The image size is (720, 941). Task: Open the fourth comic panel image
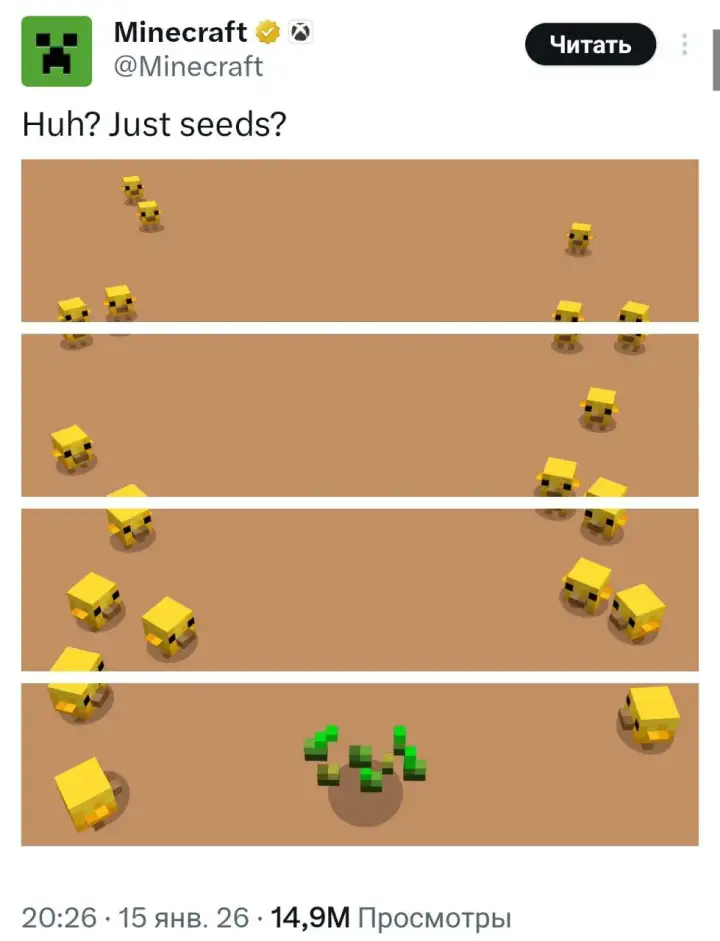click(360, 760)
